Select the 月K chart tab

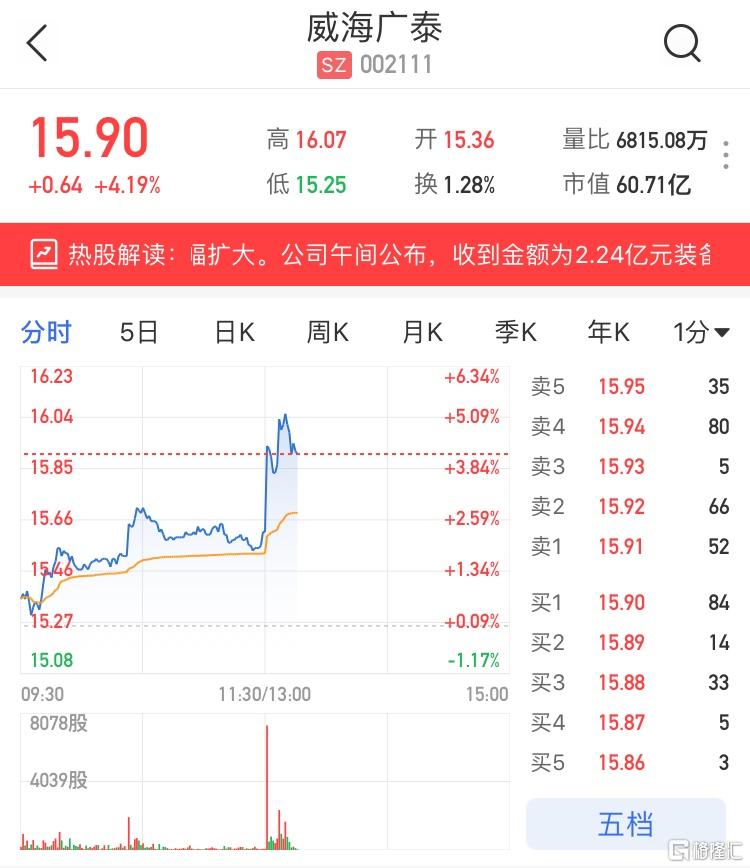coord(422,332)
